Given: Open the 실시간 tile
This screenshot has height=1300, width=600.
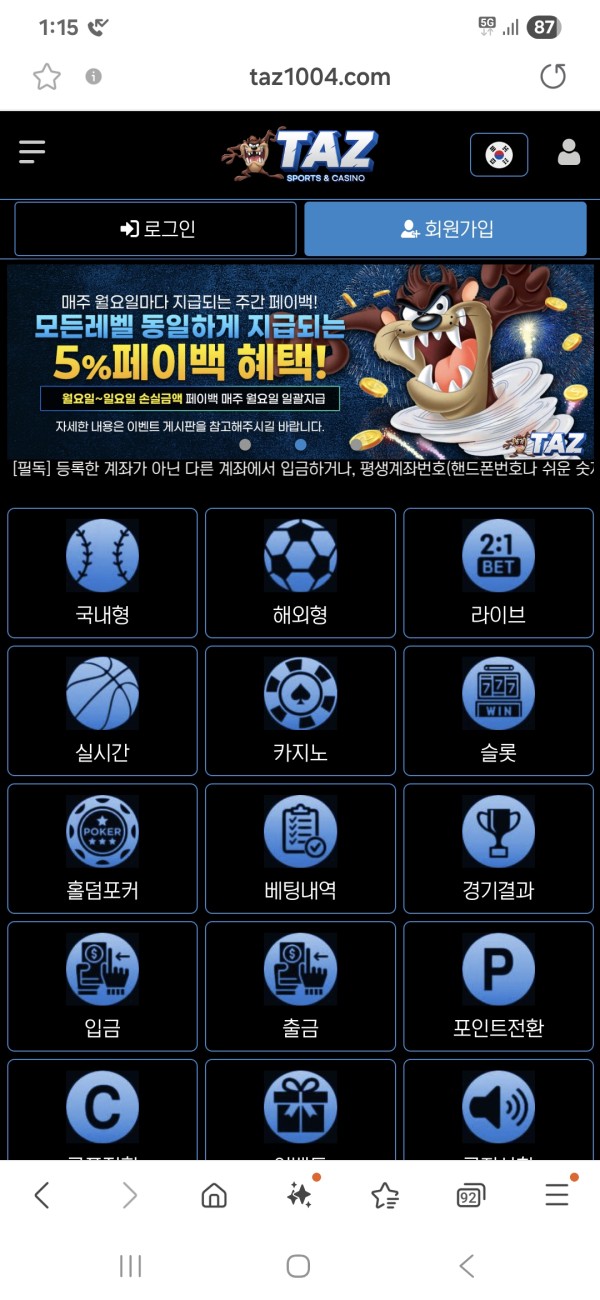Looking at the screenshot, I should [x=102, y=710].
